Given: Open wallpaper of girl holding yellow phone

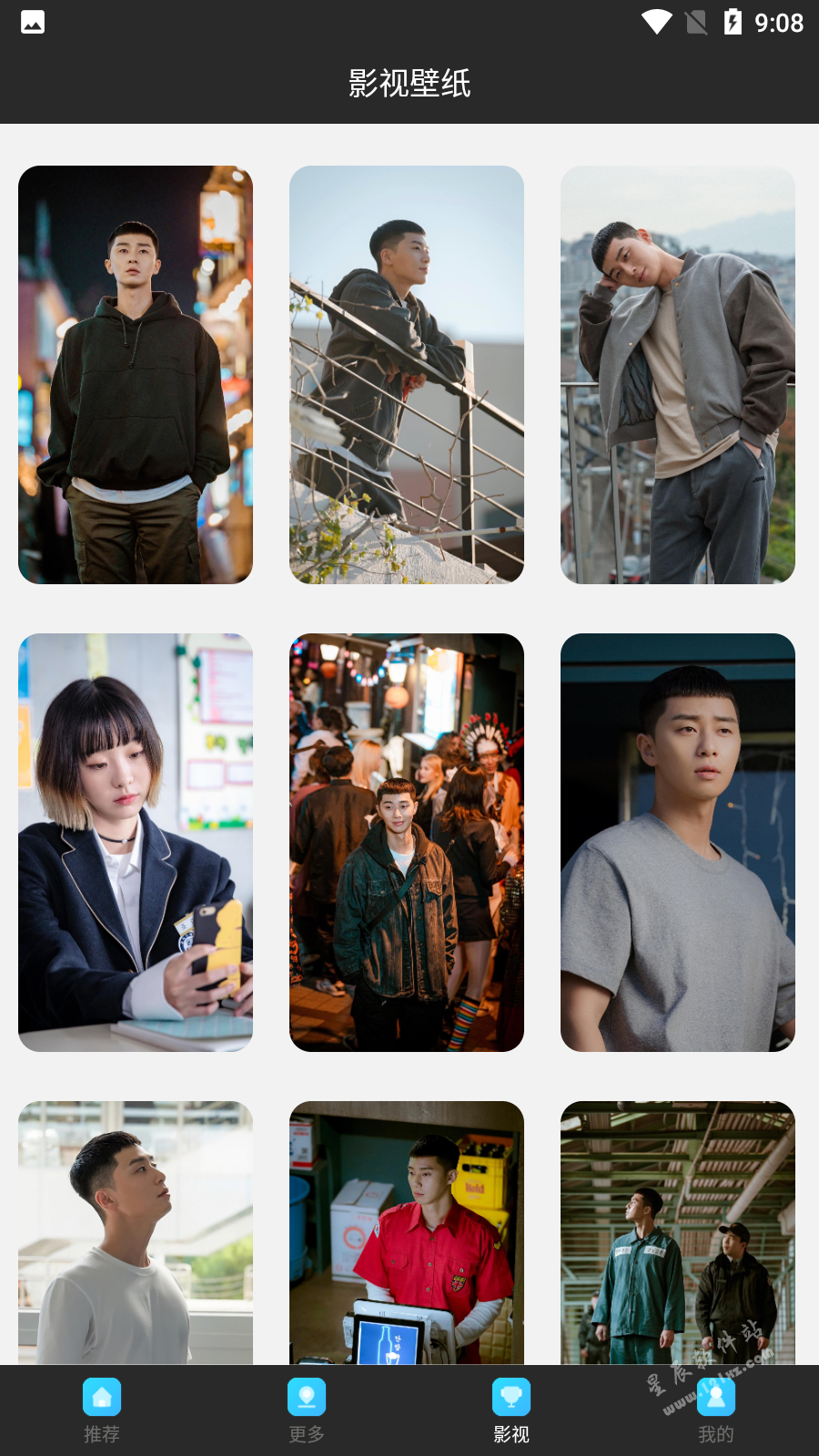Looking at the screenshot, I should [136, 842].
